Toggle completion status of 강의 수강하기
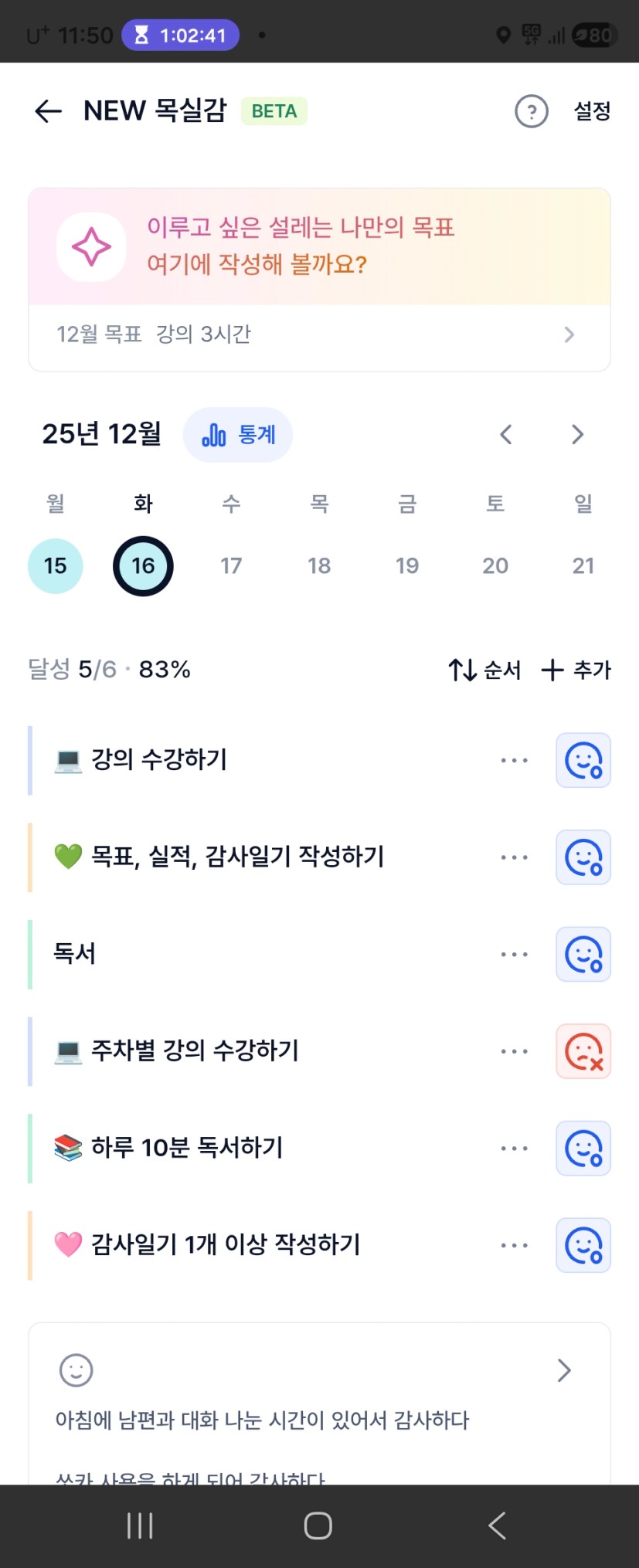Screen dimensions: 639x1568 (583, 761)
